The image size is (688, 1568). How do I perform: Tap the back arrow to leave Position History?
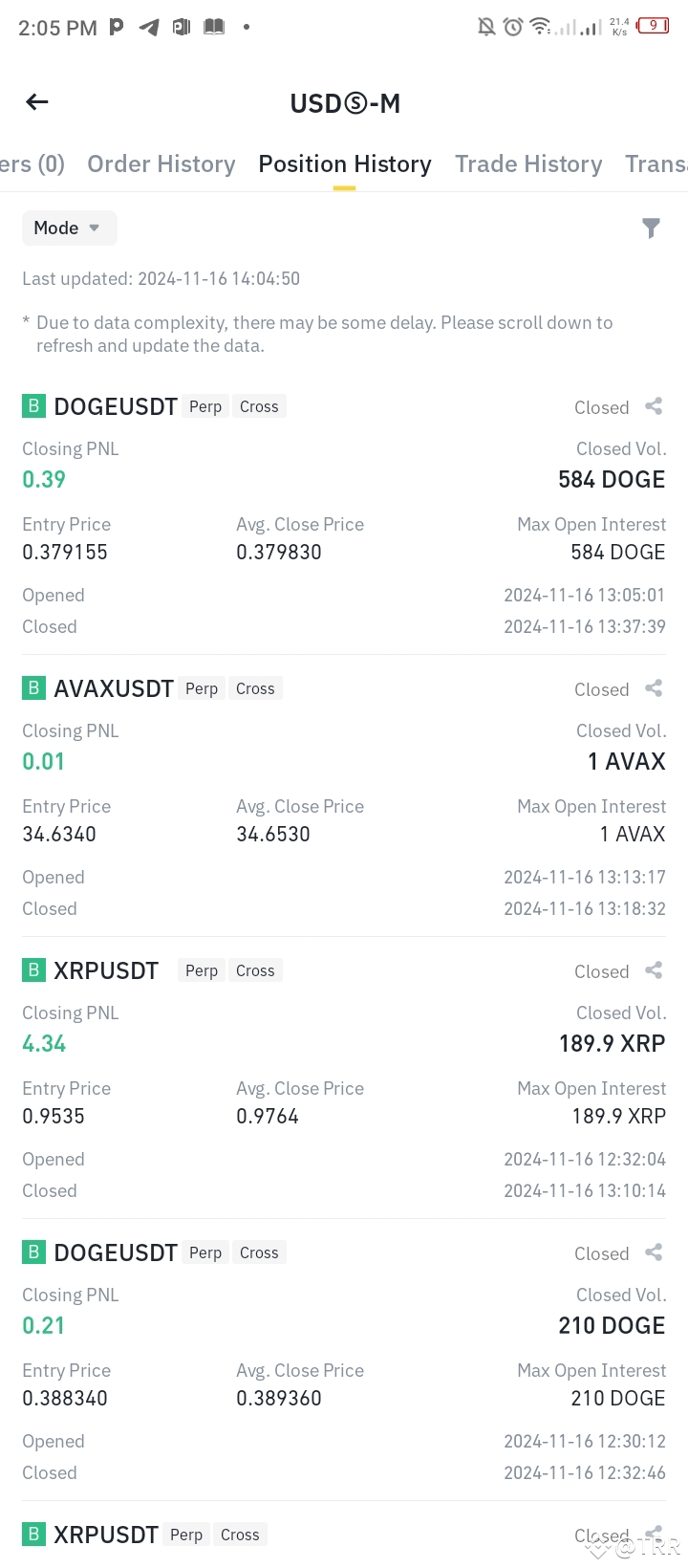coord(36,101)
